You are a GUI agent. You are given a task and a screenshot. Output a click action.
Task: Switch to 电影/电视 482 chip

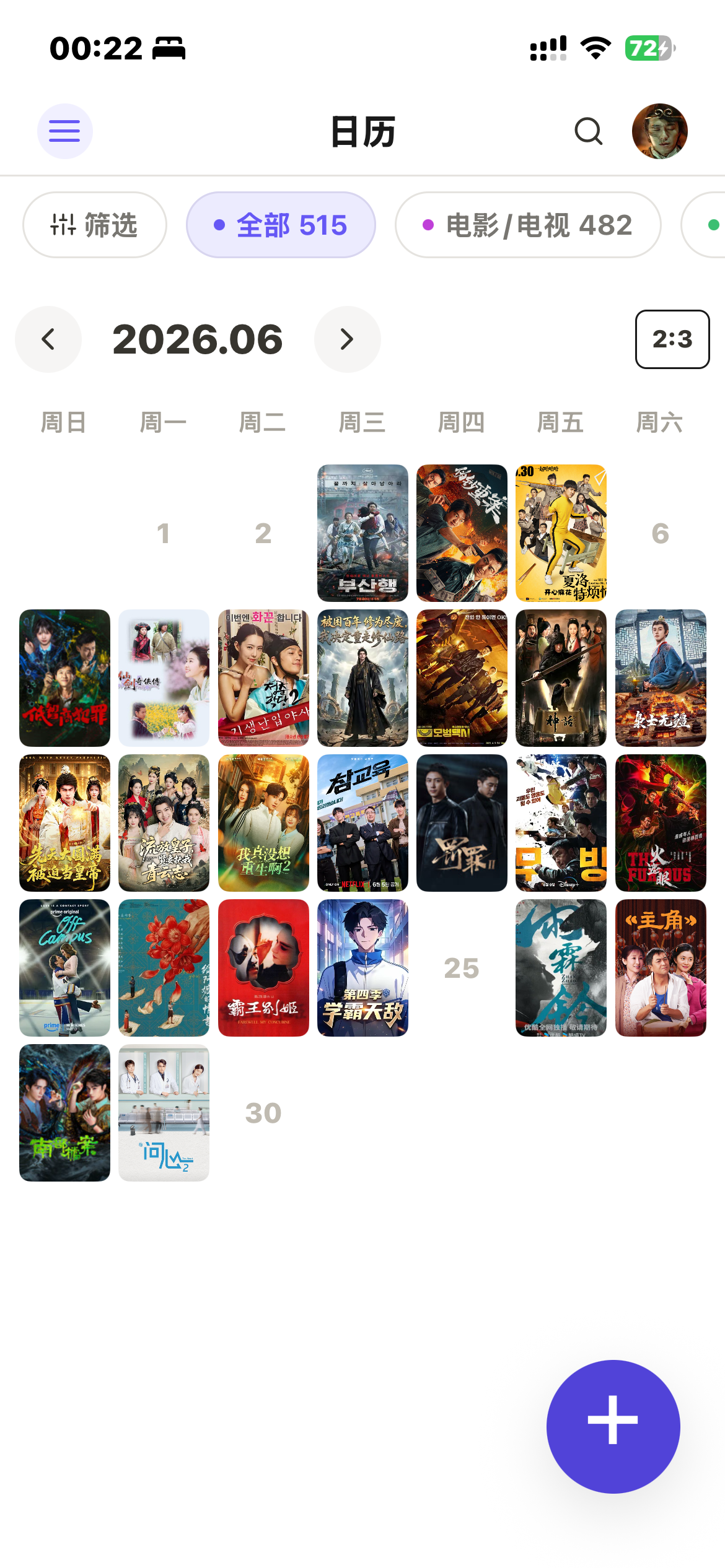528,225
